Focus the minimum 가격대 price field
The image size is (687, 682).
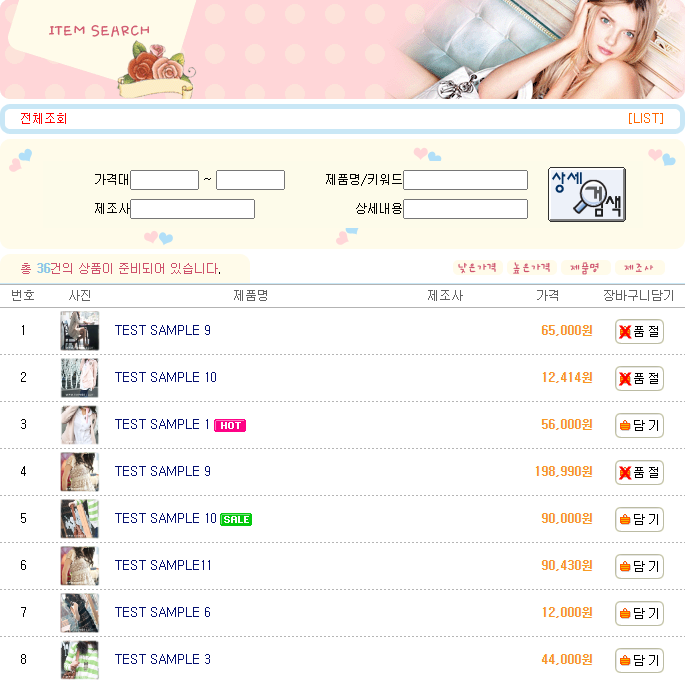tap(164, 180)
